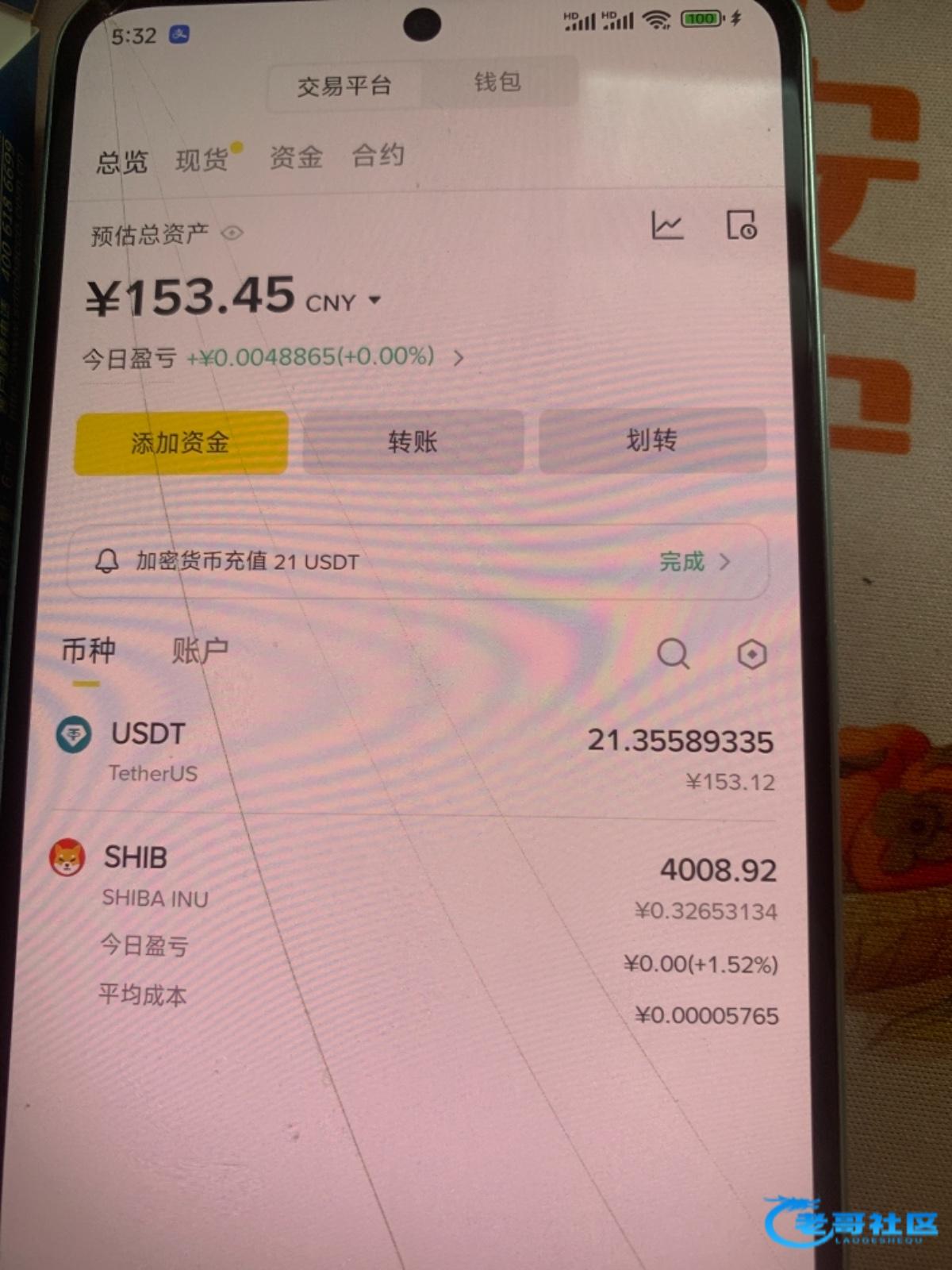Search coins with the magnifier icon
This screenshot has width=952, height=1270.
[x=673, y=655]
